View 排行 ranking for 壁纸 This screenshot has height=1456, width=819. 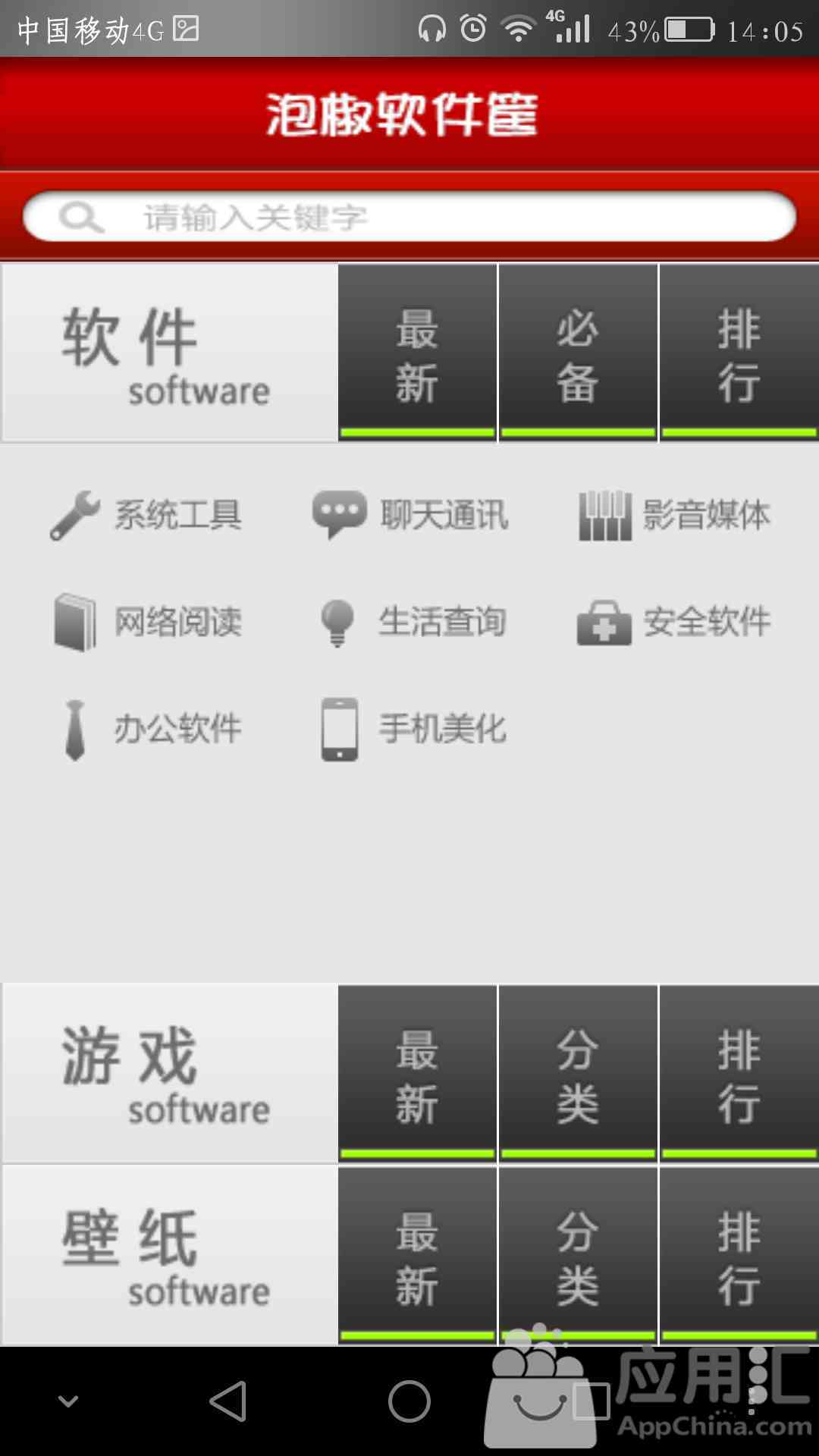pos(739,1256)
